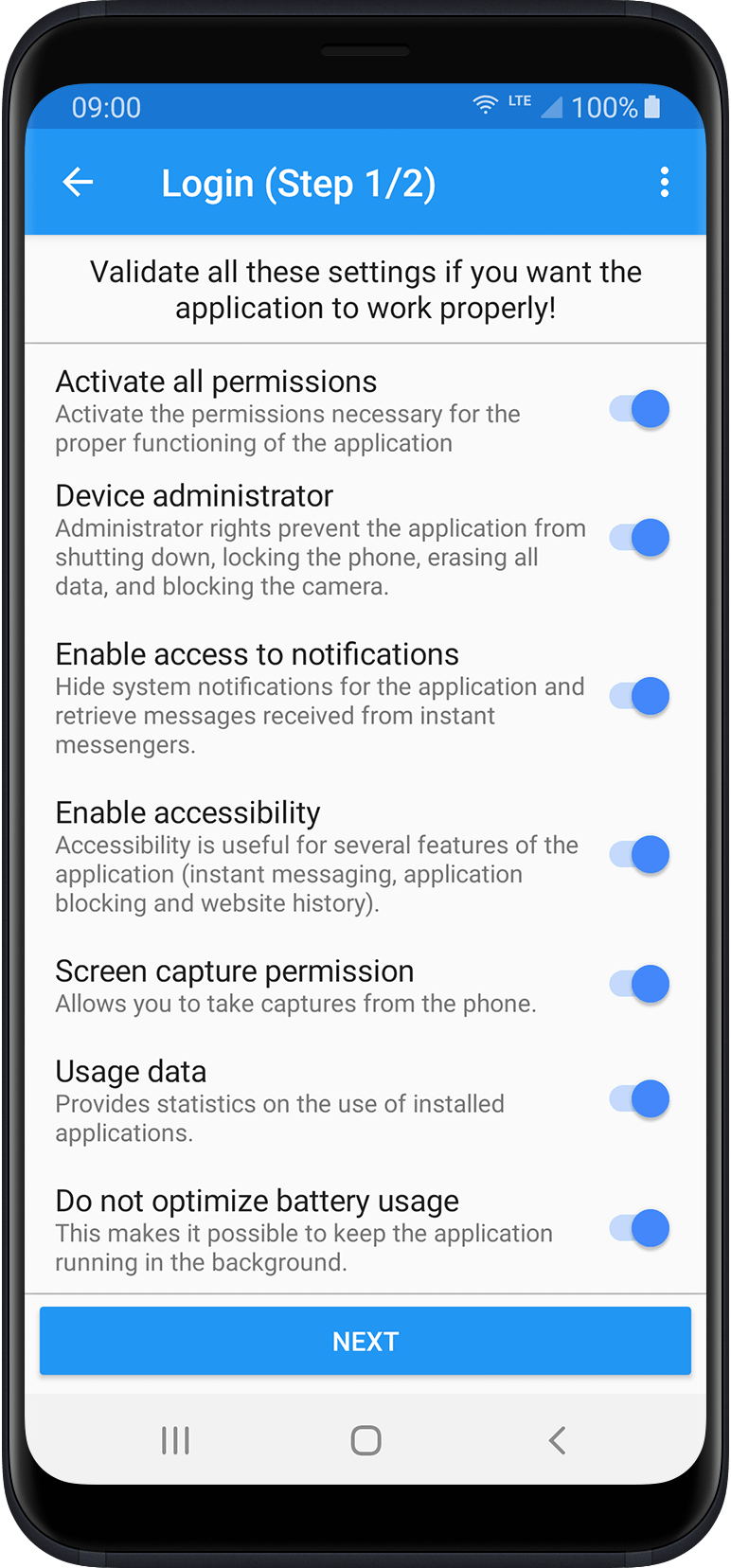
Task: Turn off Device administrator rights
Action: point(638,538)
